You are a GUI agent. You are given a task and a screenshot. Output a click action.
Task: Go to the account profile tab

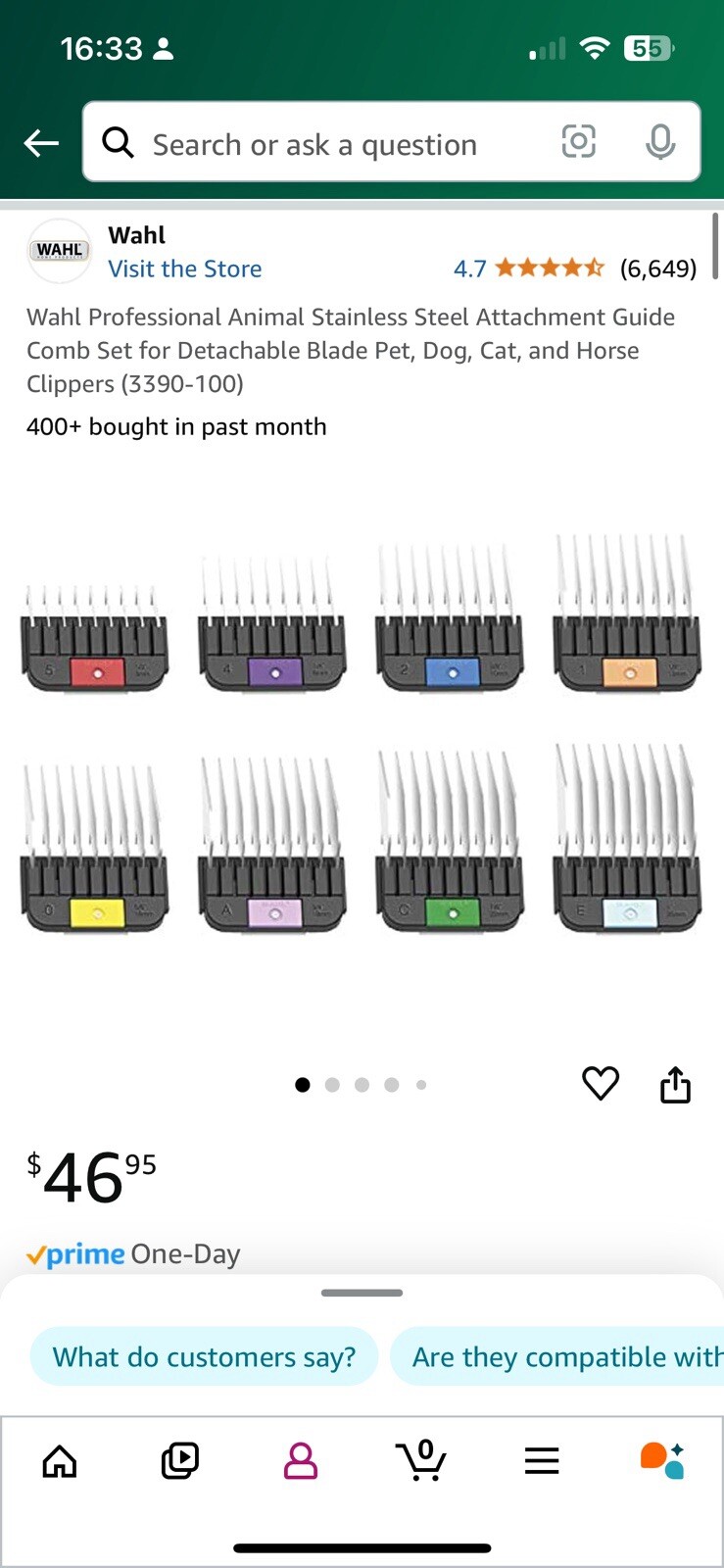click(301, 1461)
